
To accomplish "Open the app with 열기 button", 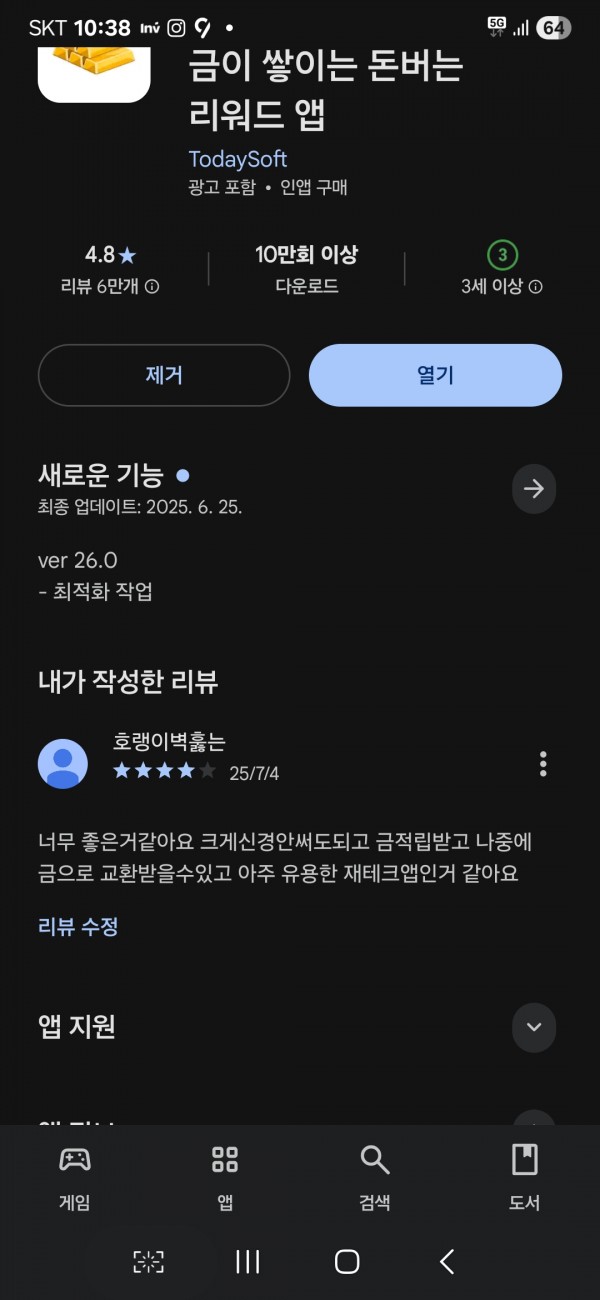I will 435,375.
